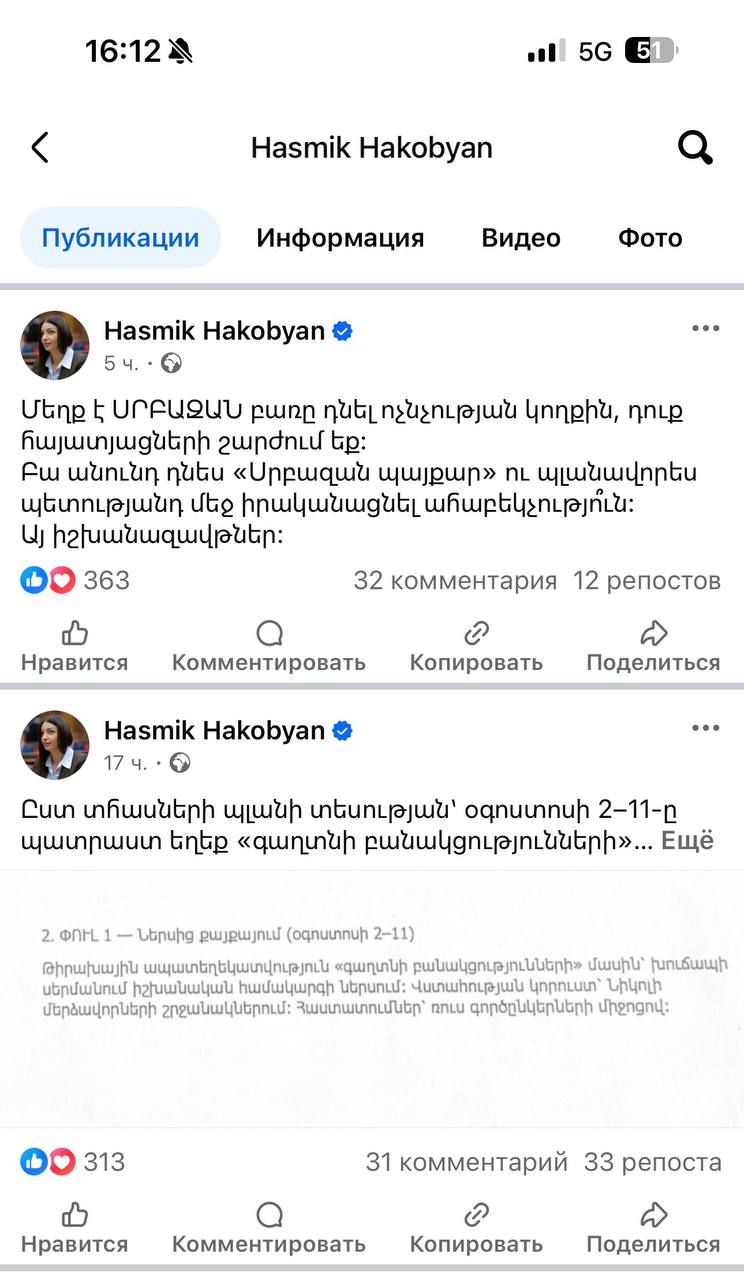Select the Публикации tab
Viewport: 744px width, 1280px height.
point(120,238)
